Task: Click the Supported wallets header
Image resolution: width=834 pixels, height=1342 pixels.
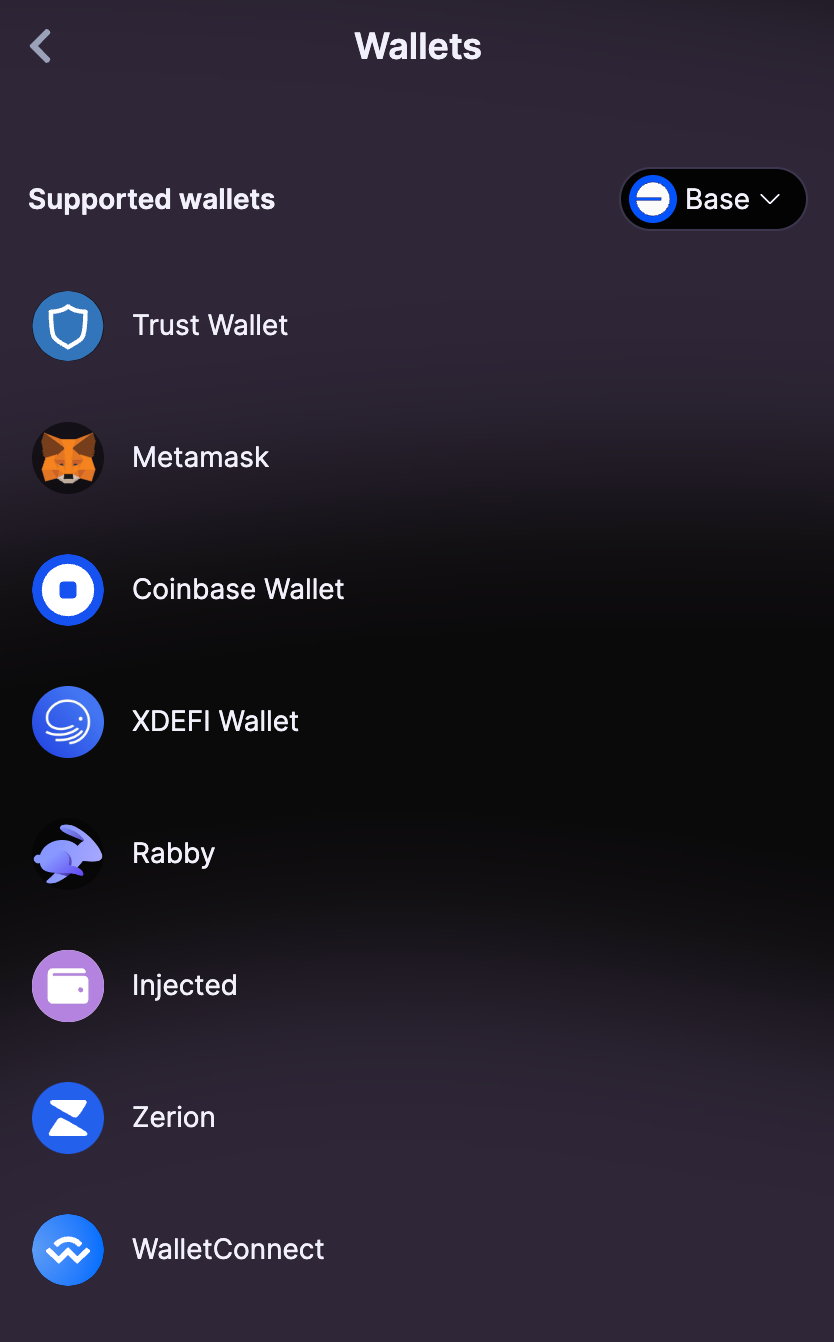Action: (151, 199)
